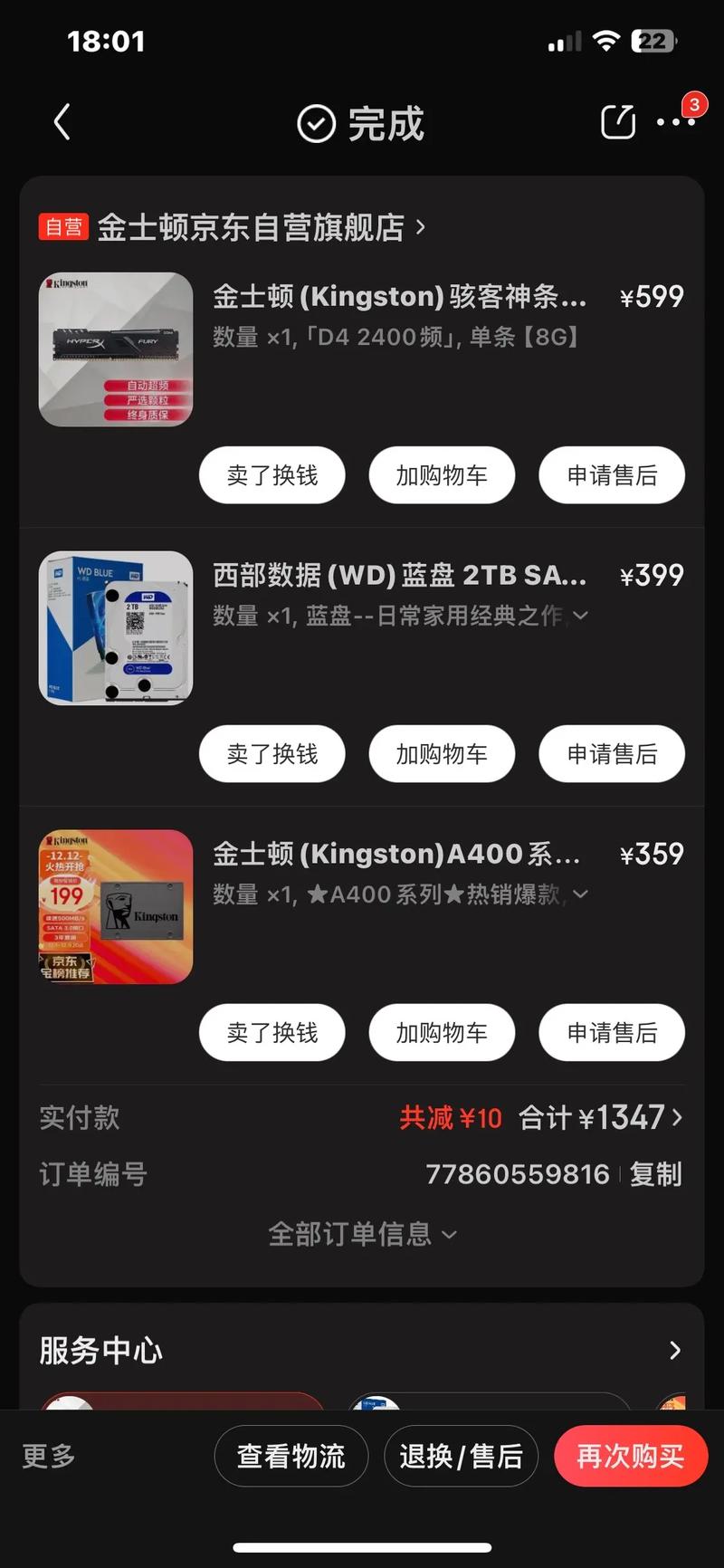The width and height of the screenshot is (724, 1568).
Task: Click 卖了换钱 under the Kingston RAM
Action: tap(271, 475)
